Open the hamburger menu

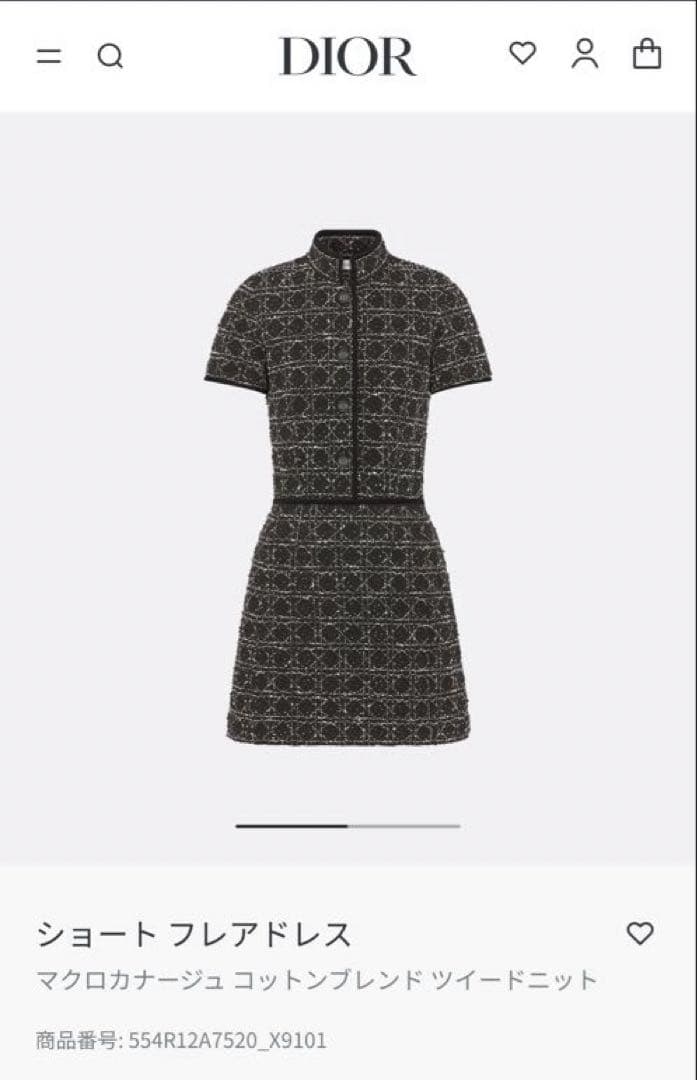coord(49,56)
